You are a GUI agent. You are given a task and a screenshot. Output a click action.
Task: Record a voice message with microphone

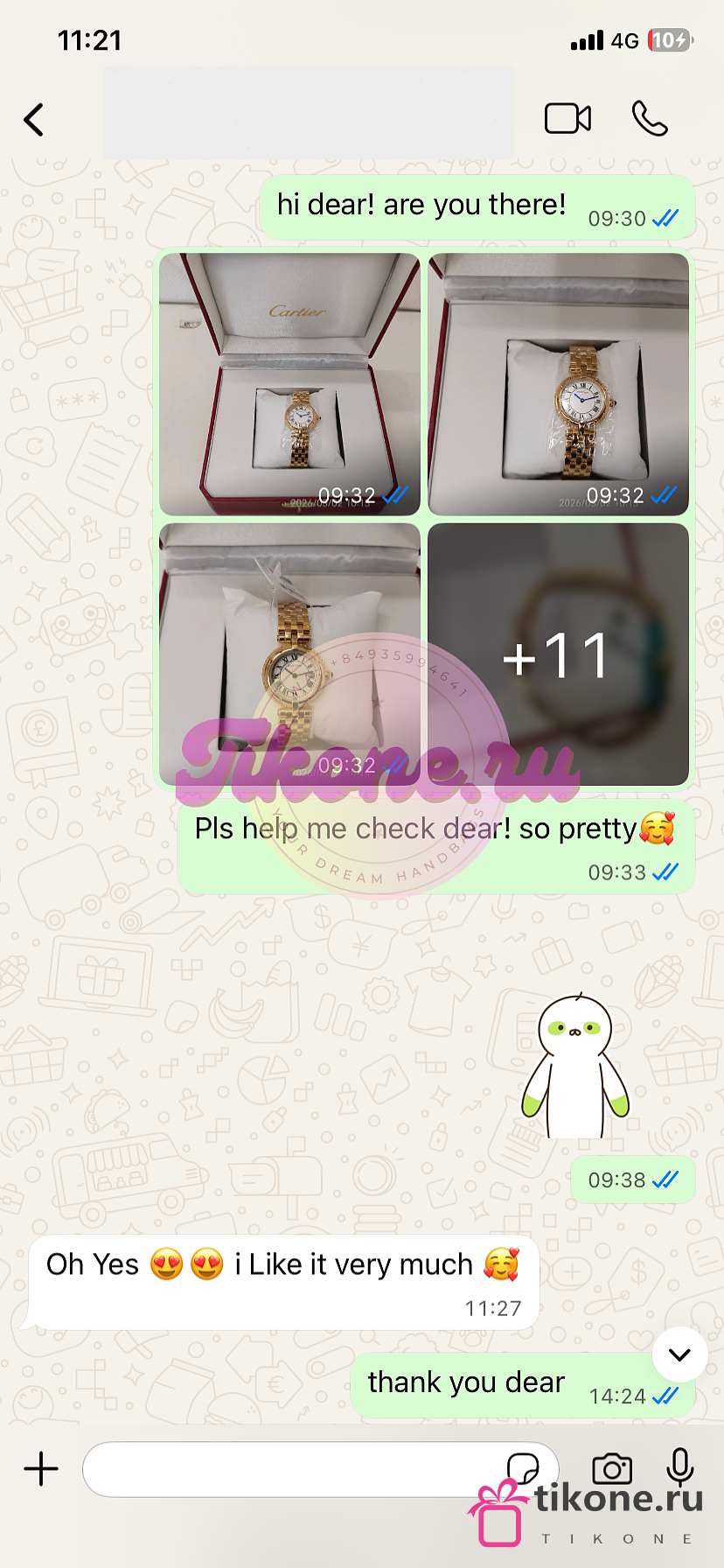(680, 1467)
